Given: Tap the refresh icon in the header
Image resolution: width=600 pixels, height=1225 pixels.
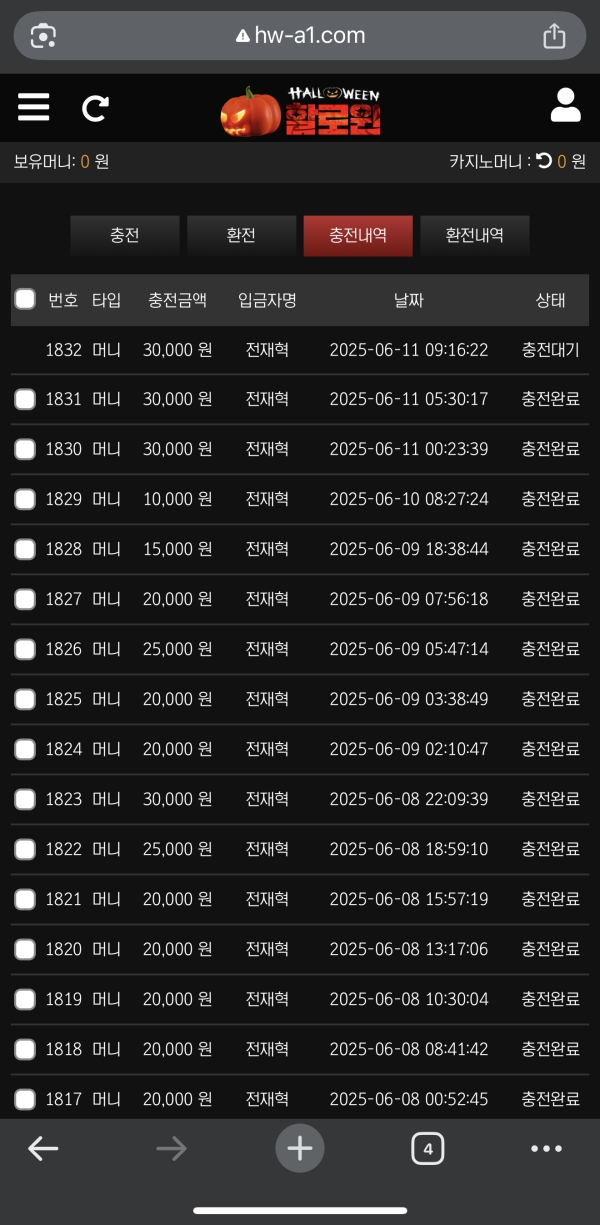Looking at the screenshot, I should coord(95,108).
